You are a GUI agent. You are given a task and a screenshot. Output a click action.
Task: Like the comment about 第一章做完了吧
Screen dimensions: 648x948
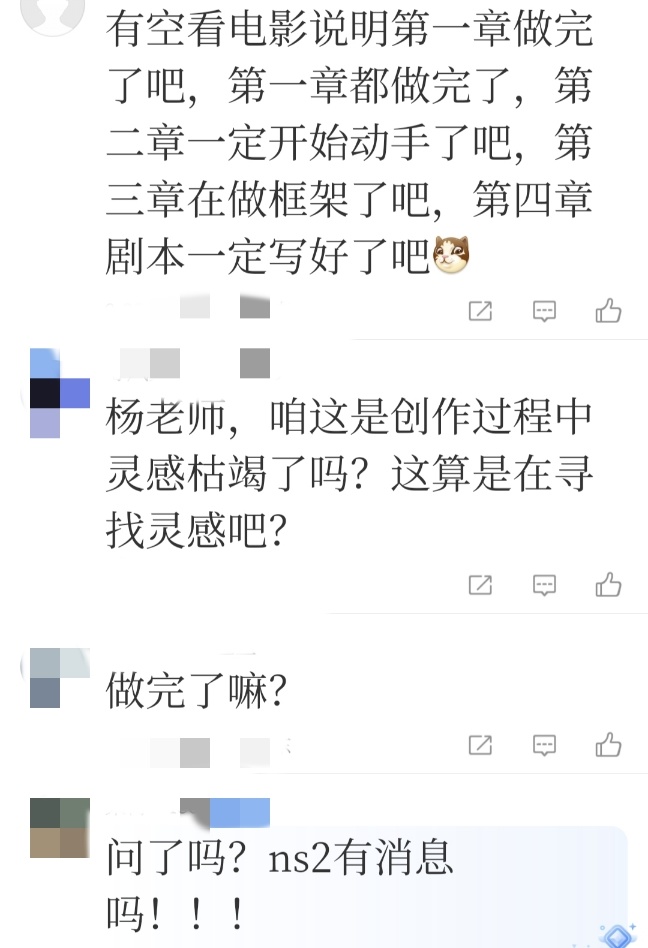point(608,311)
